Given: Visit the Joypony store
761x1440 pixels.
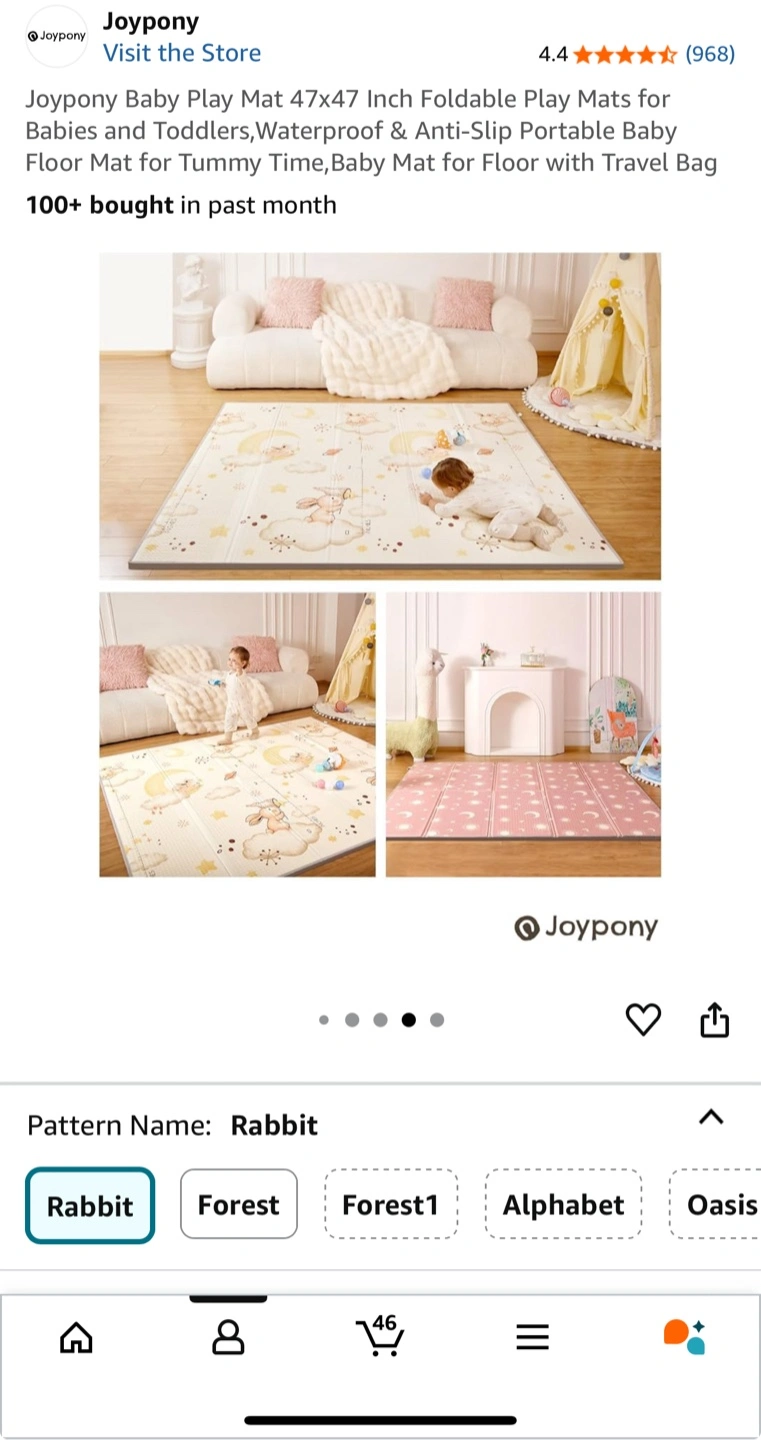Looking at the screenshot, I should 182,53.
